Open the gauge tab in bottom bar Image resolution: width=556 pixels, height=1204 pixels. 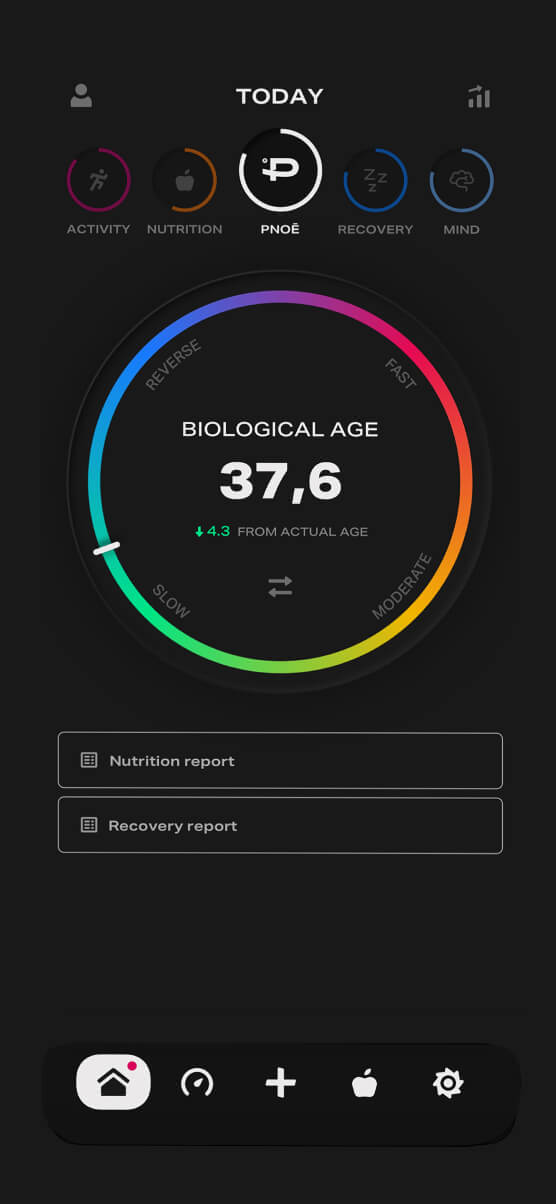pos(197,1083)
